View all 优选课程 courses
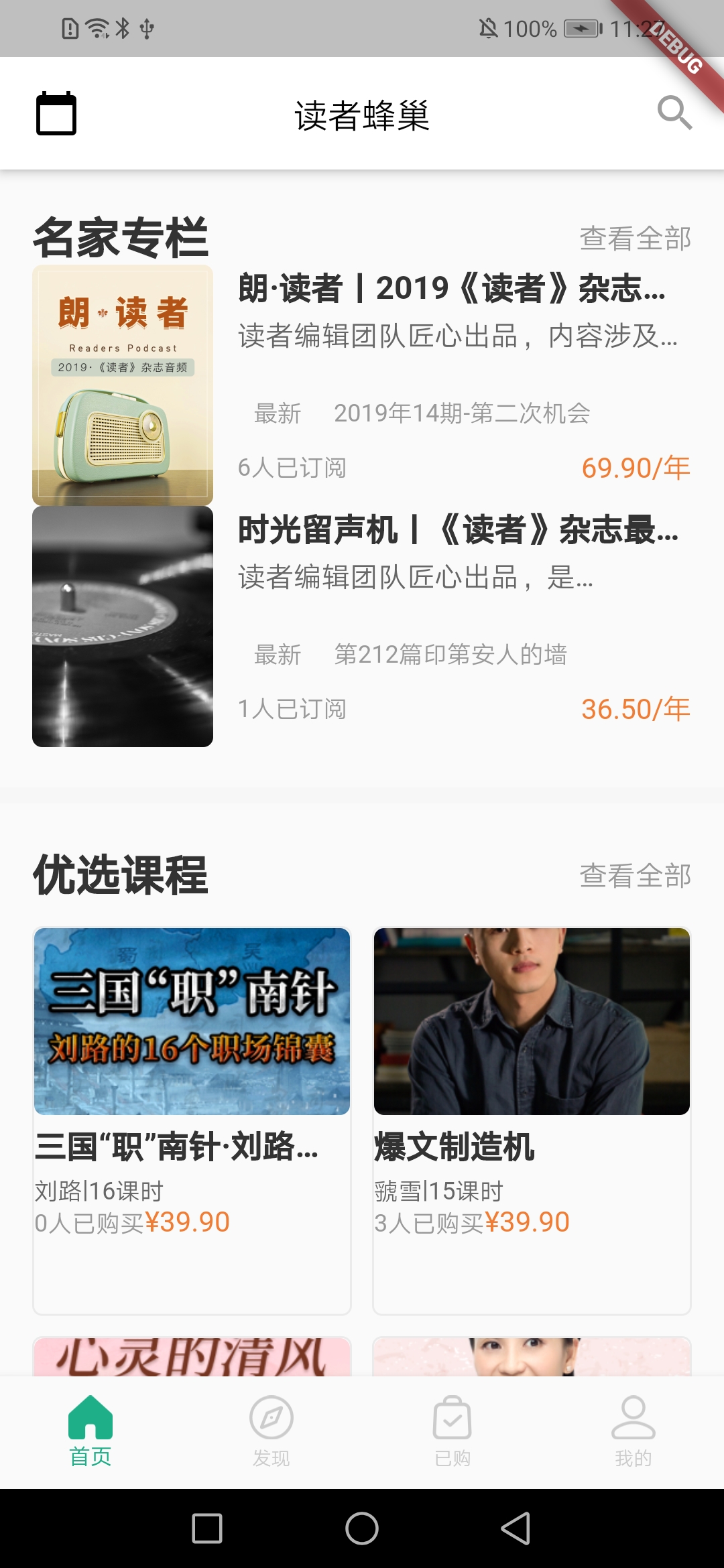 [x=635, y=876]
